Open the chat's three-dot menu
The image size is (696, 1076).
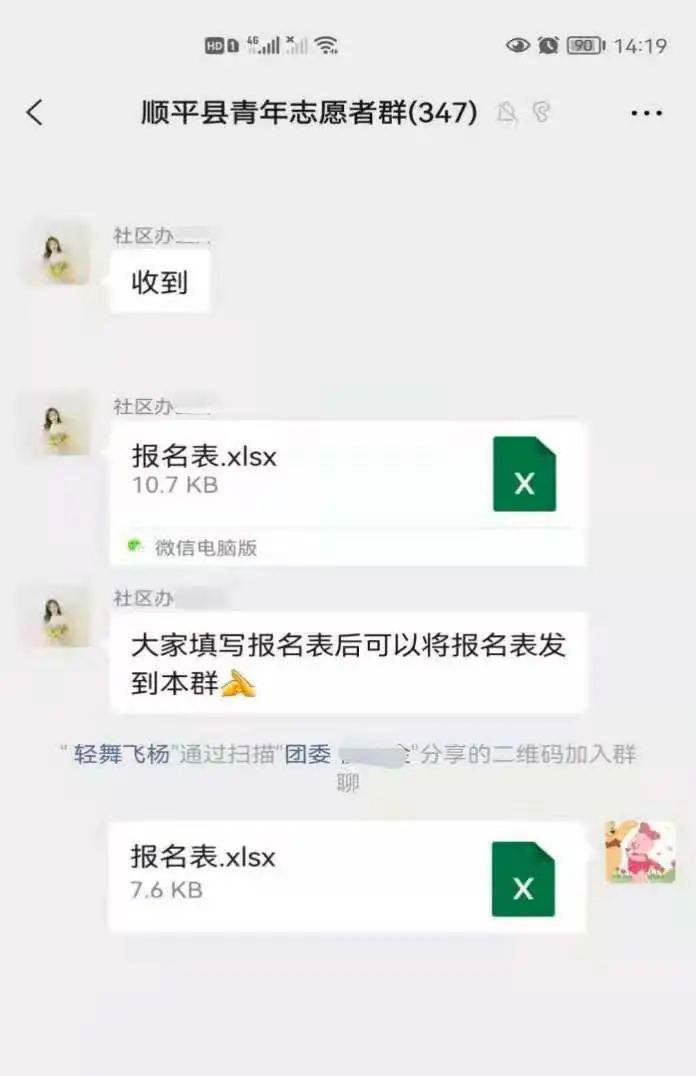click(x=646, y=113)
